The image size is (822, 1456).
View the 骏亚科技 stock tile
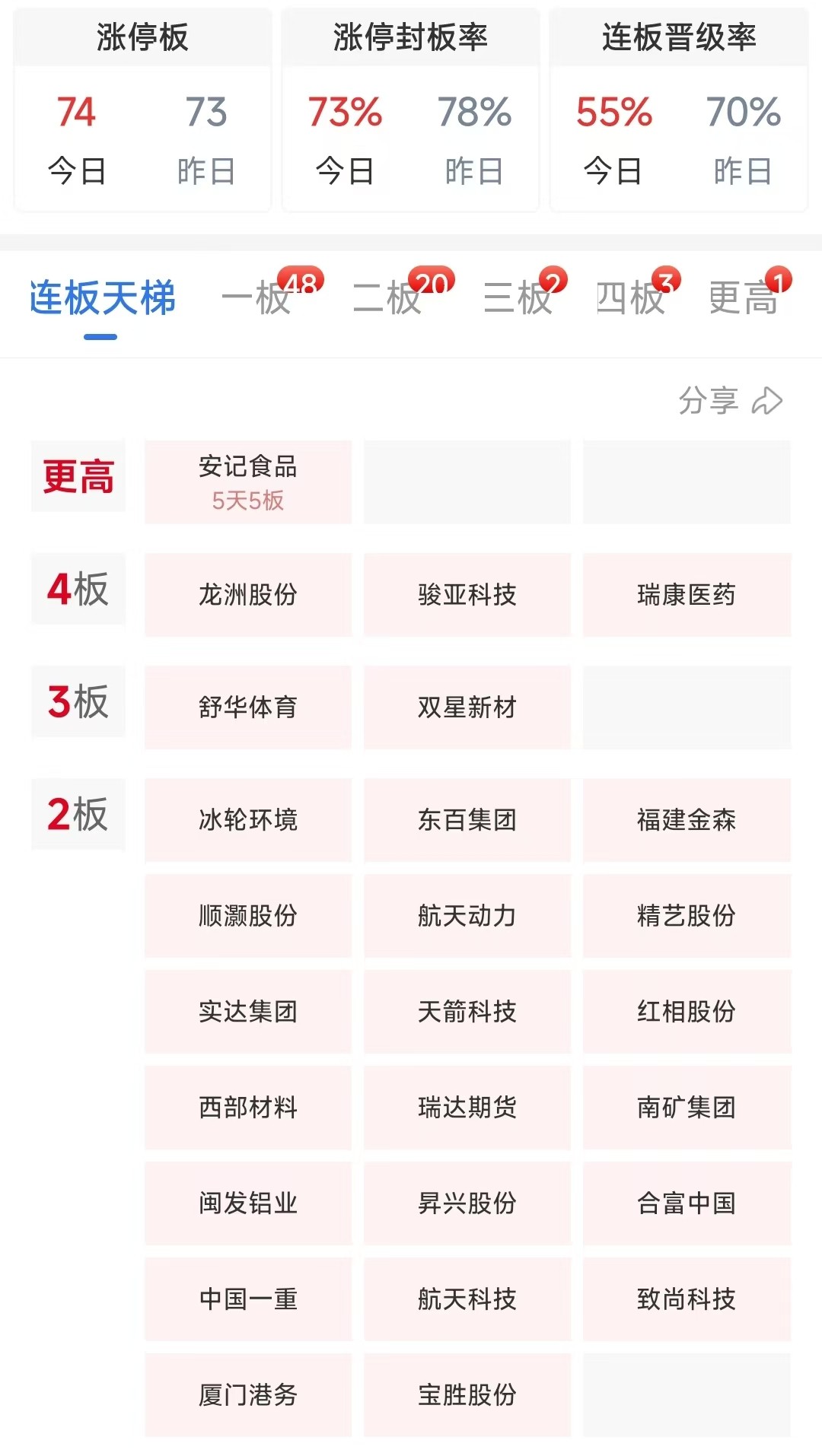[467, 594]
